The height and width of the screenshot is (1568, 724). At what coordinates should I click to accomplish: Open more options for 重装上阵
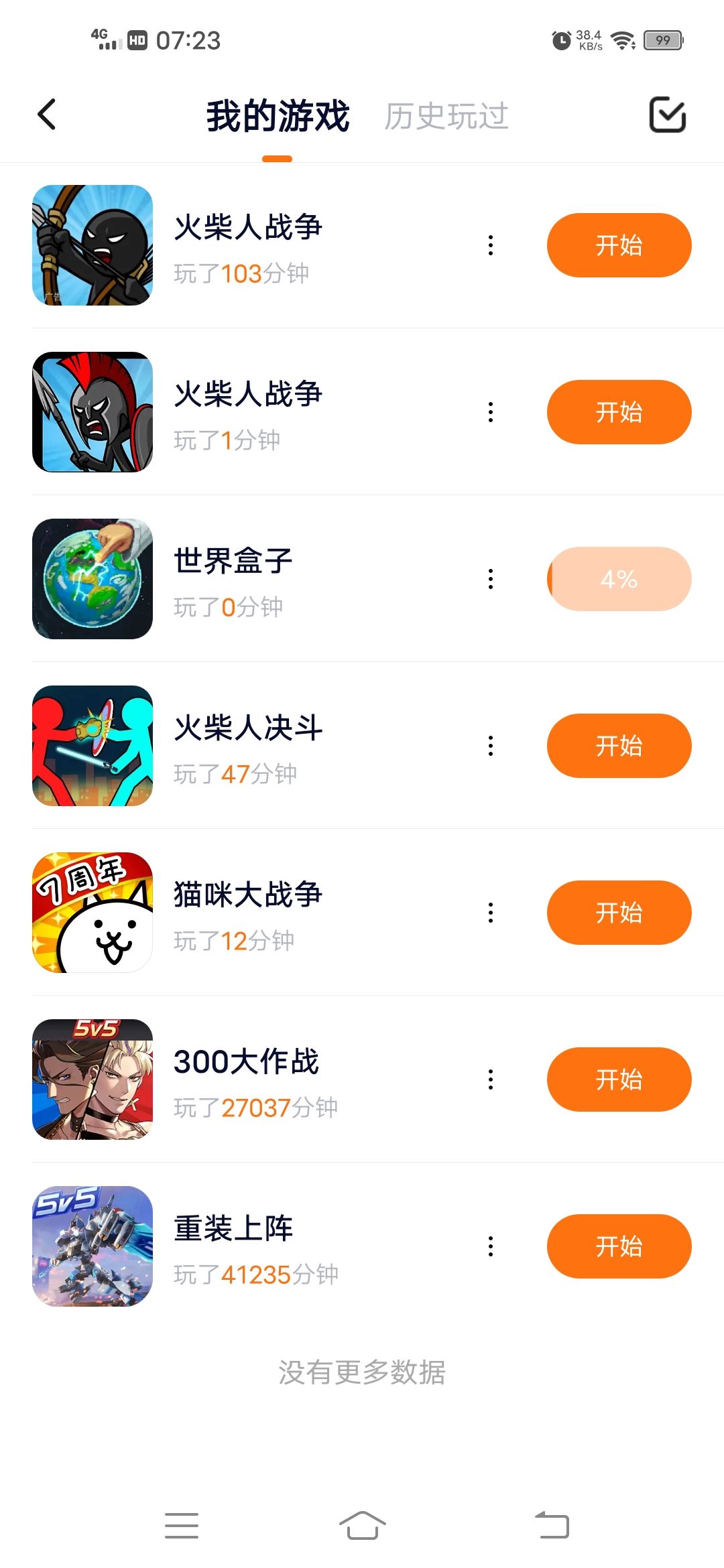[x=491, y=1246]
